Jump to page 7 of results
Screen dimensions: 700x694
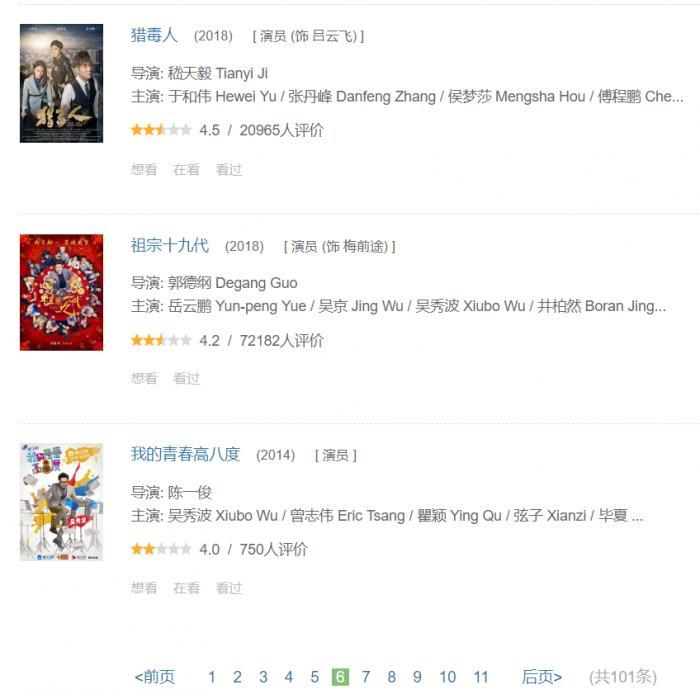[366, 677]
